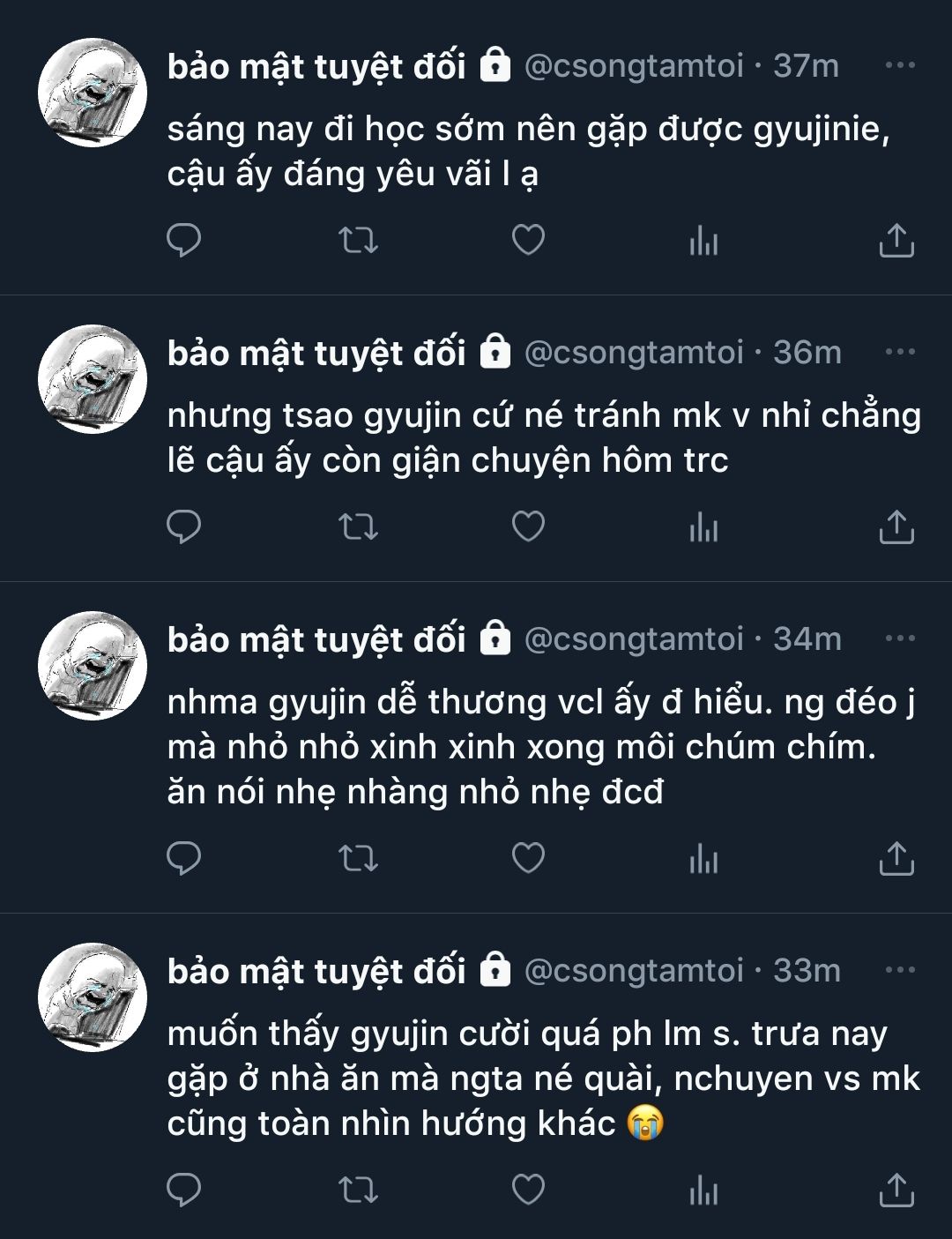The image size is (952, 1239).
Task: Open profile avatar on the 37m tweet
Action: [92, 93]
